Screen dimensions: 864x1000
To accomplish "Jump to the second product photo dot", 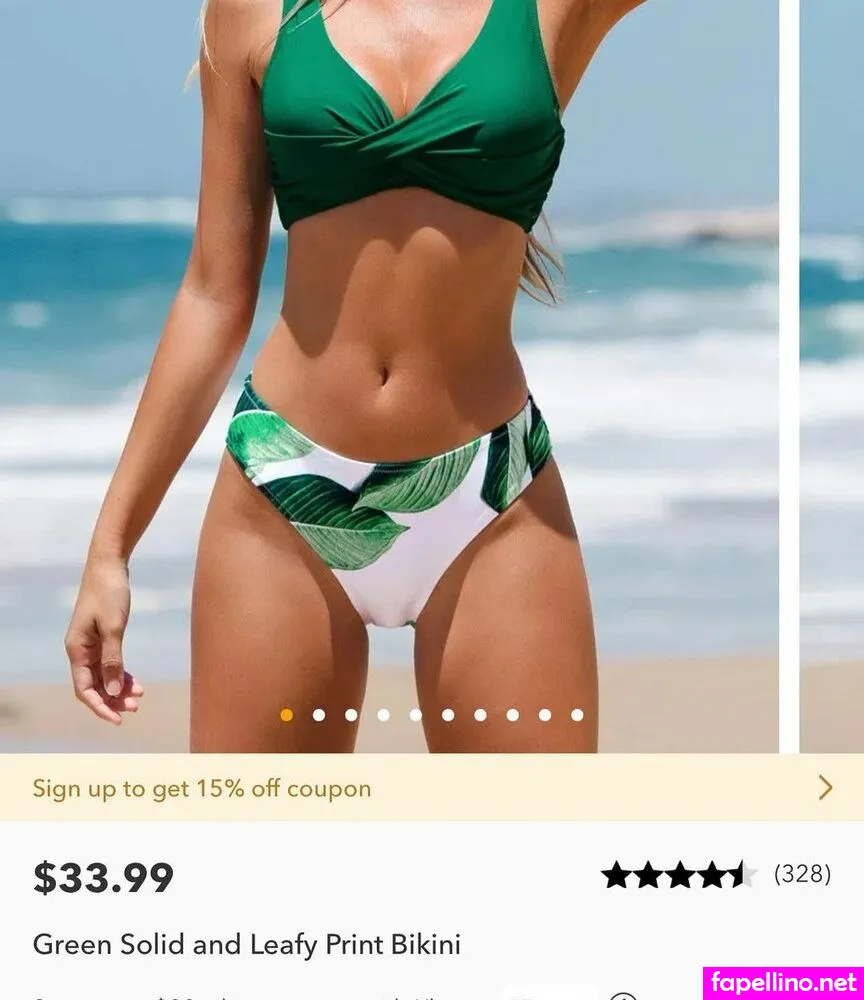I will pyautogui.click(x=319, y=715).
